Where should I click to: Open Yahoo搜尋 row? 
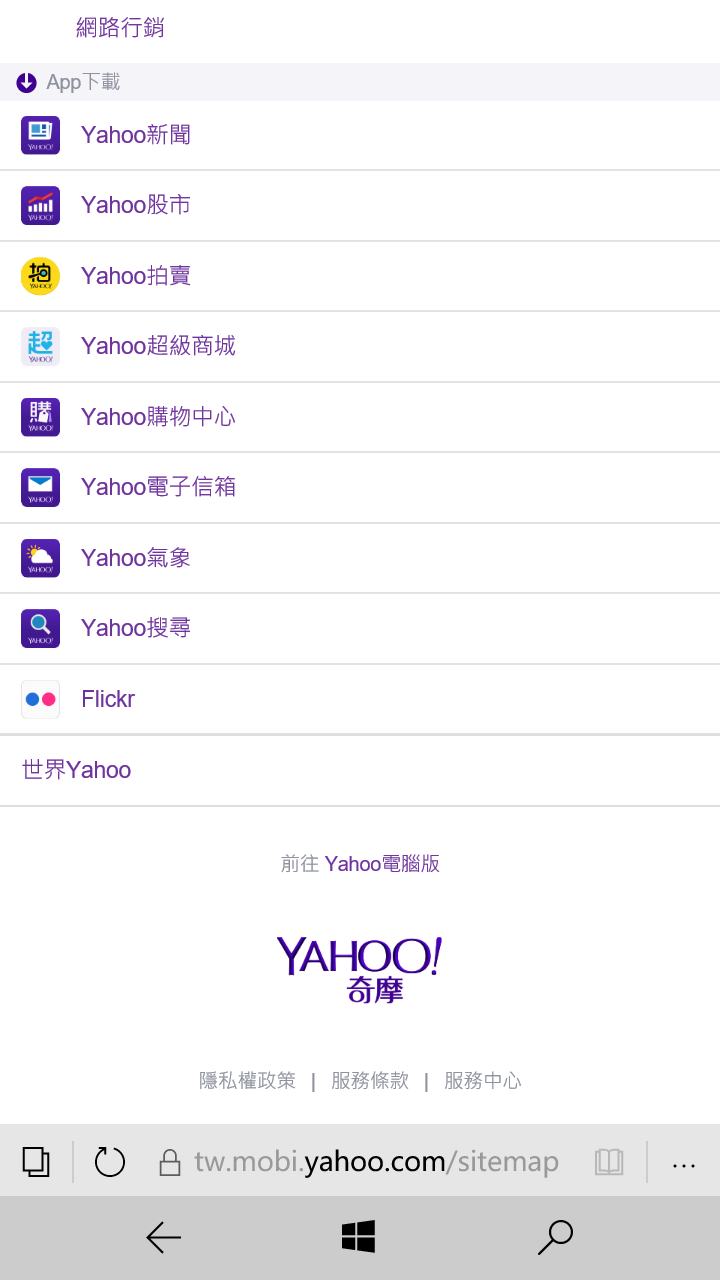[x=136, y=628]
